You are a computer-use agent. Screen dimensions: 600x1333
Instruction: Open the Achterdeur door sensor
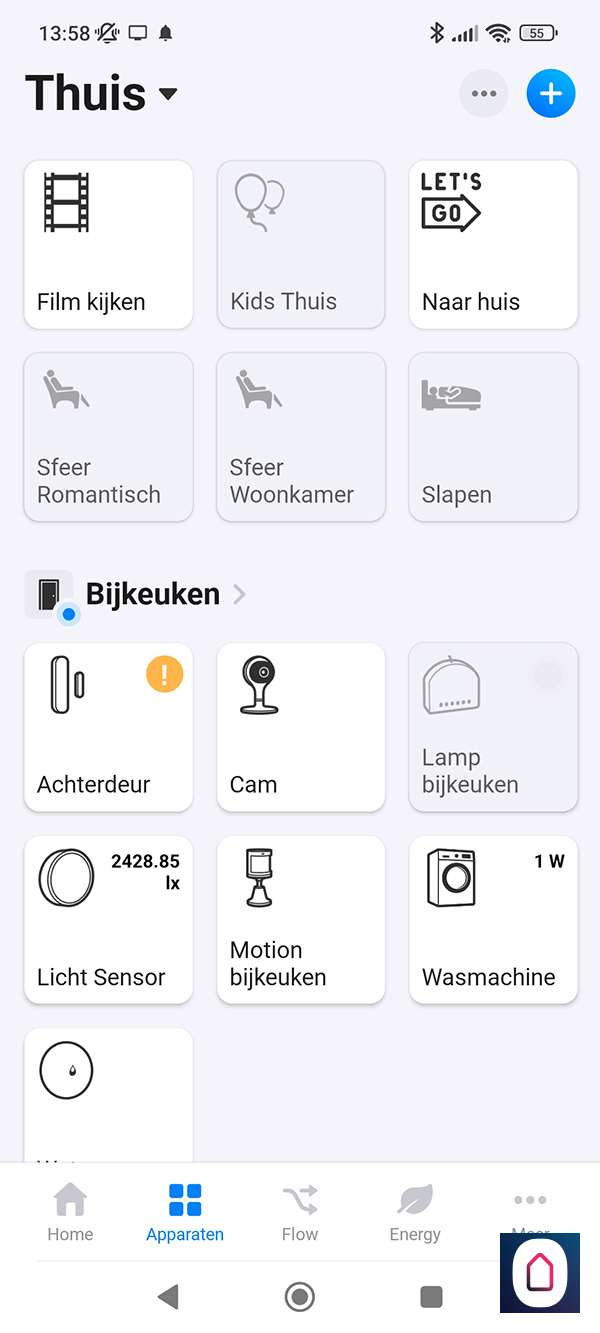[108, 727]
